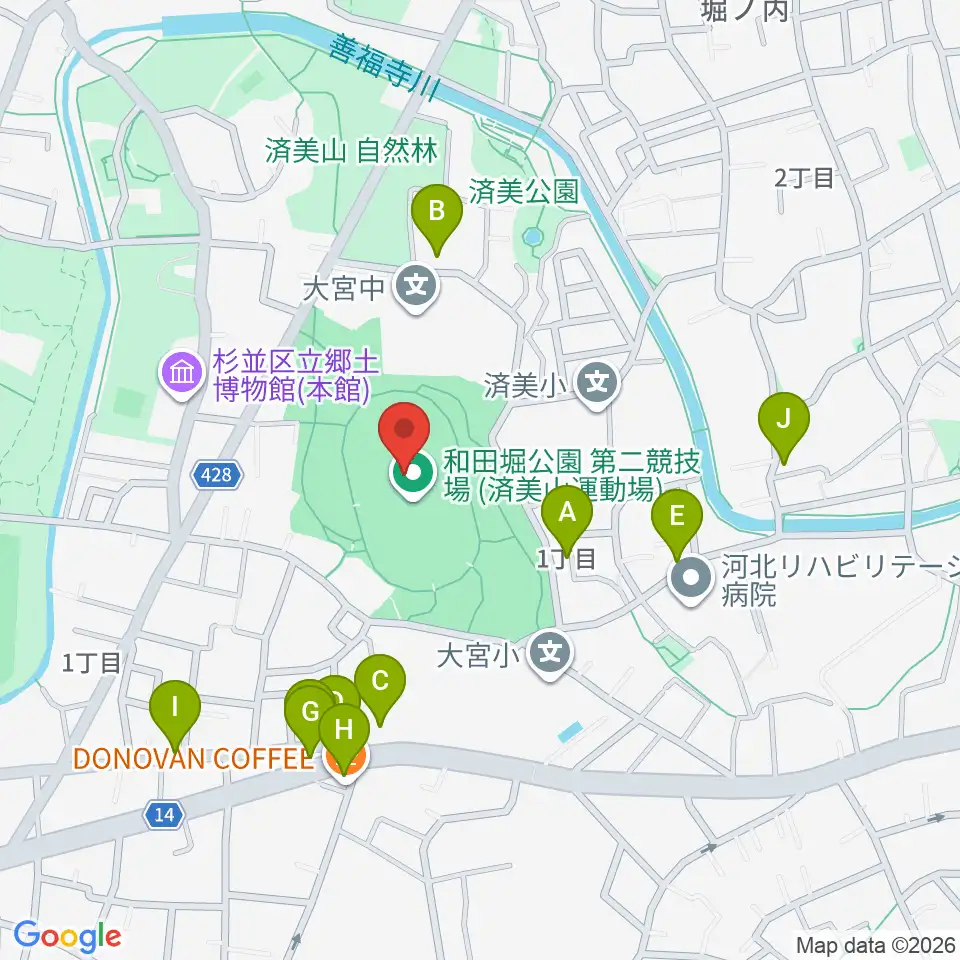The width and height of the screenshot is (960, 960).
Task: Select the red location pin
Action: pyautogui.click(x=404, y=435)
